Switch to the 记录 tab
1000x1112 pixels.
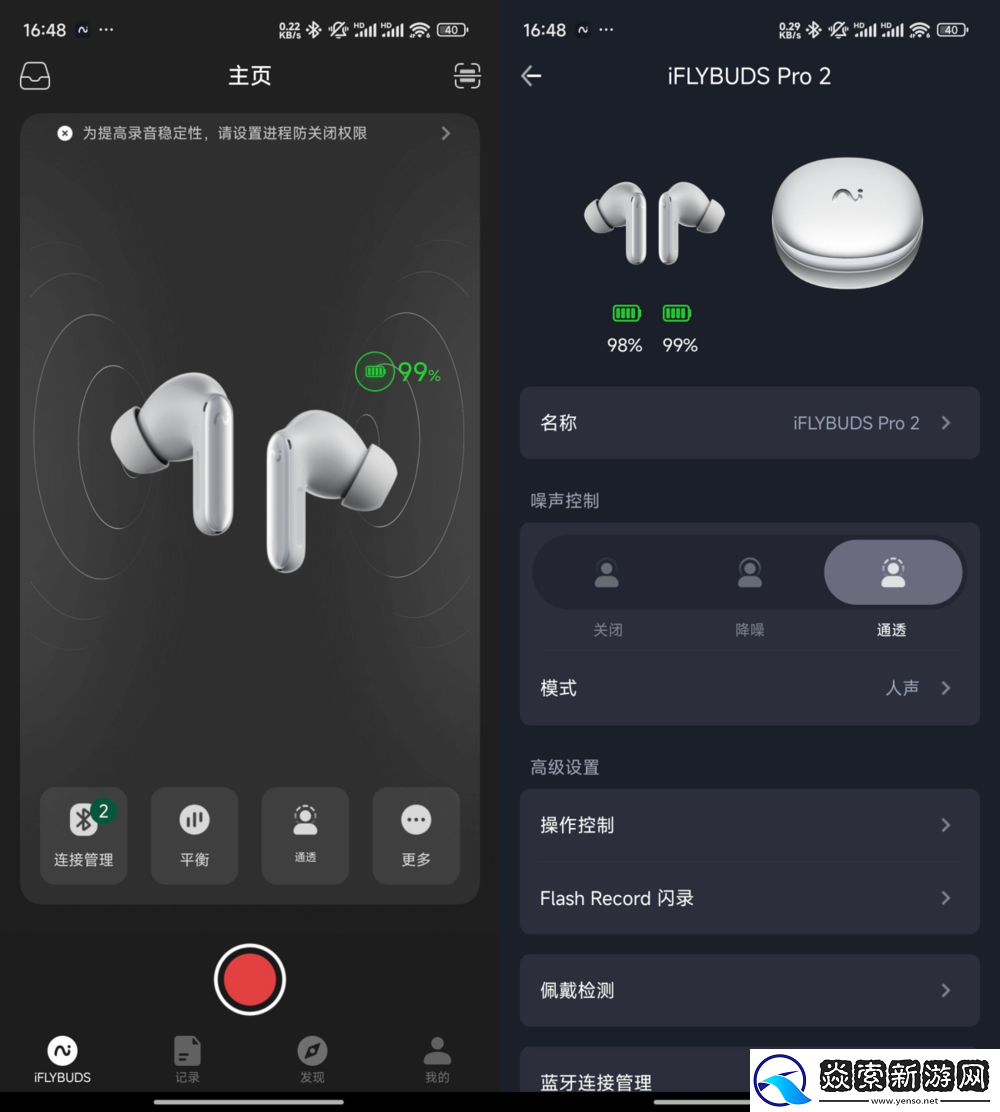pyautogui.click(x=187, y=1059)
